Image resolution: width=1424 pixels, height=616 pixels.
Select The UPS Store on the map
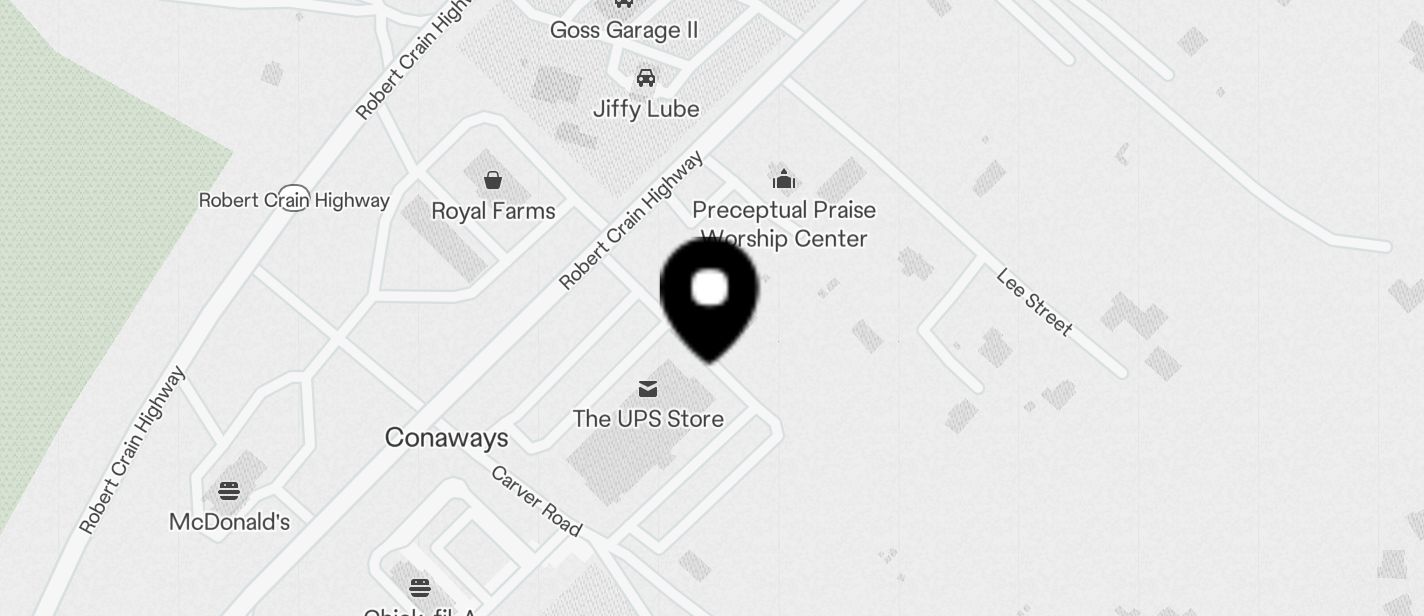[x=648, y=389]
